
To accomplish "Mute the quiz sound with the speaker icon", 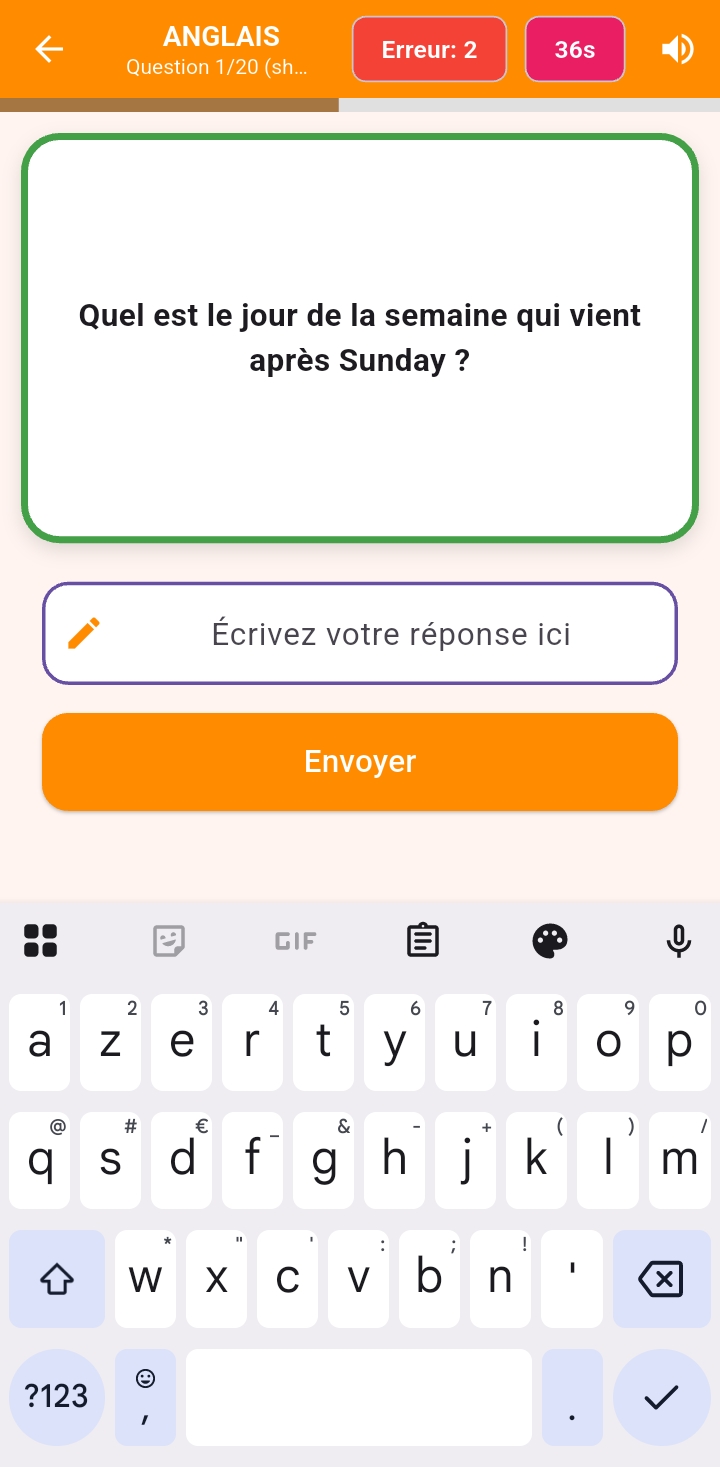I will pyautogui.click(x=679, y=48).
